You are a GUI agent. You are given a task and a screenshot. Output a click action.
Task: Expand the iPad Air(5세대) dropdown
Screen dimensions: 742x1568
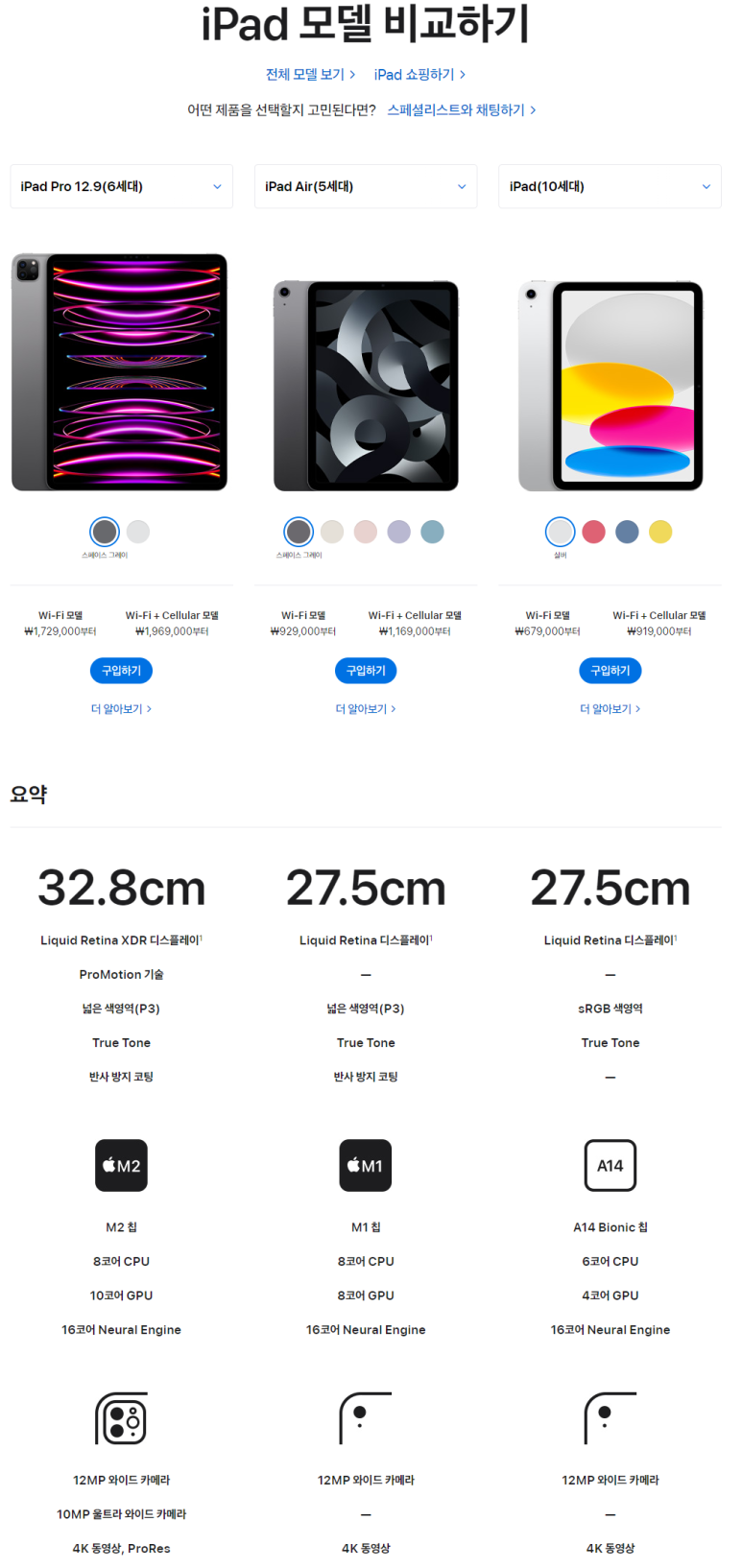click(365, 186)
